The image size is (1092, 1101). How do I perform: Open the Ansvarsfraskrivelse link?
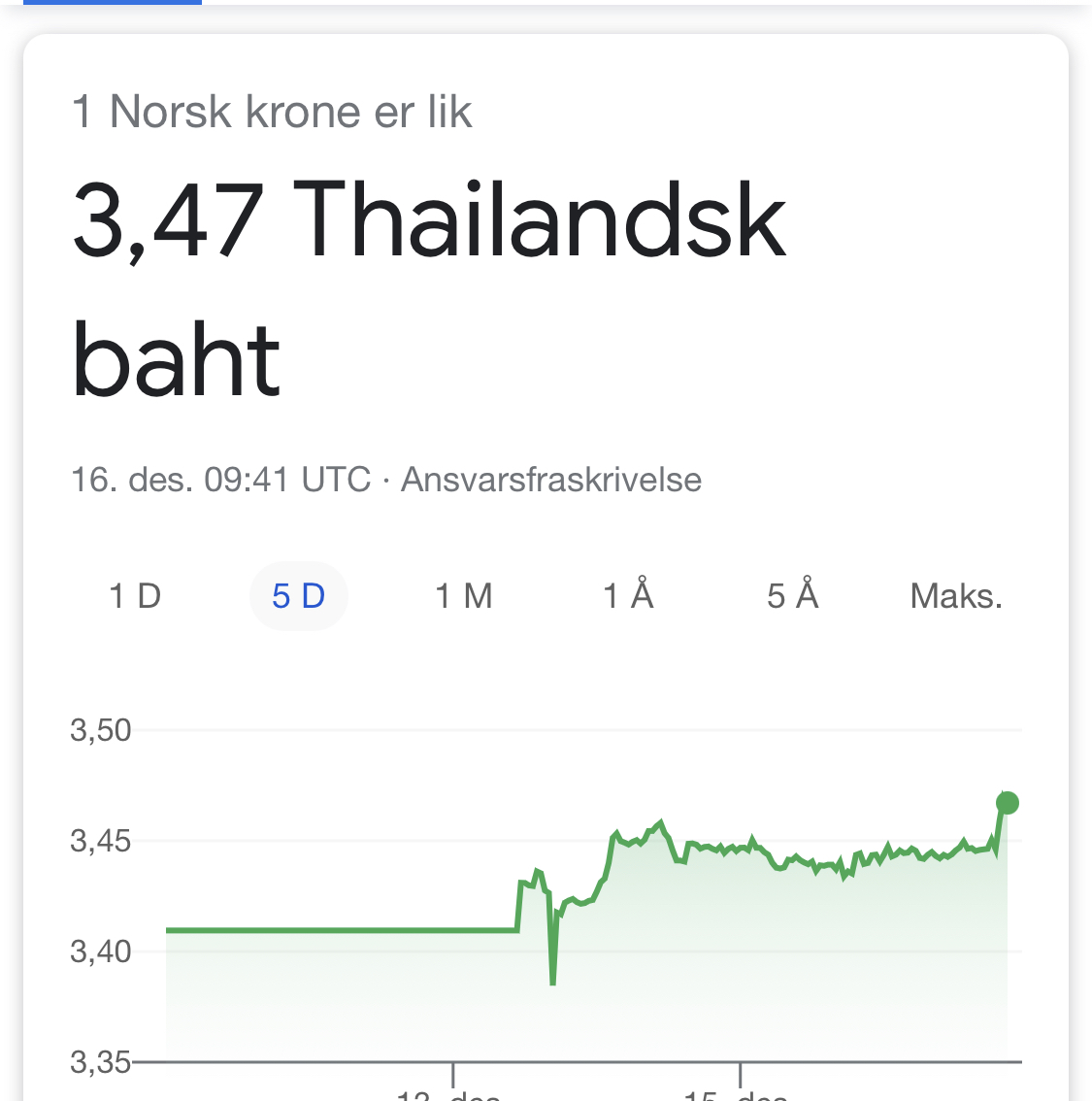[x=550, y=480]
